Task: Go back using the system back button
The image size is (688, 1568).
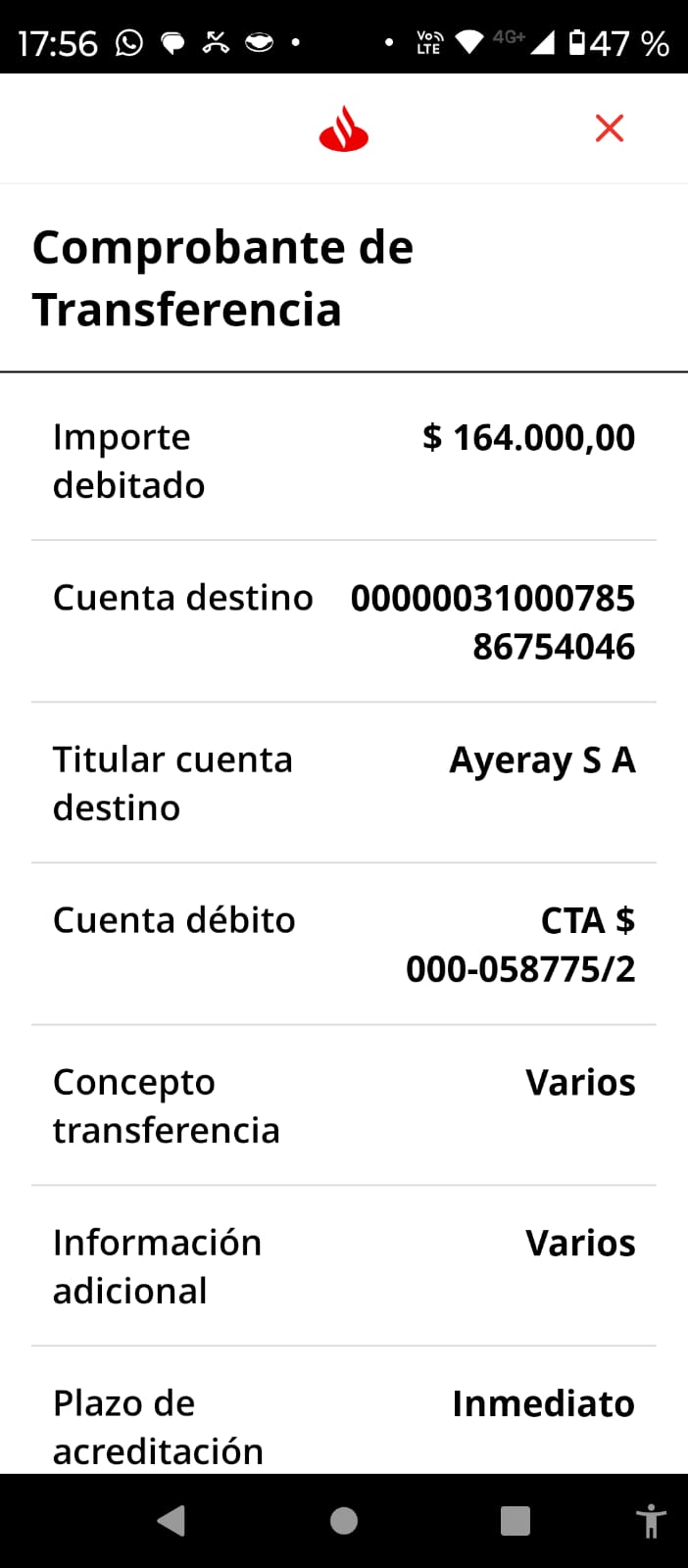Action: point(172,1520)
